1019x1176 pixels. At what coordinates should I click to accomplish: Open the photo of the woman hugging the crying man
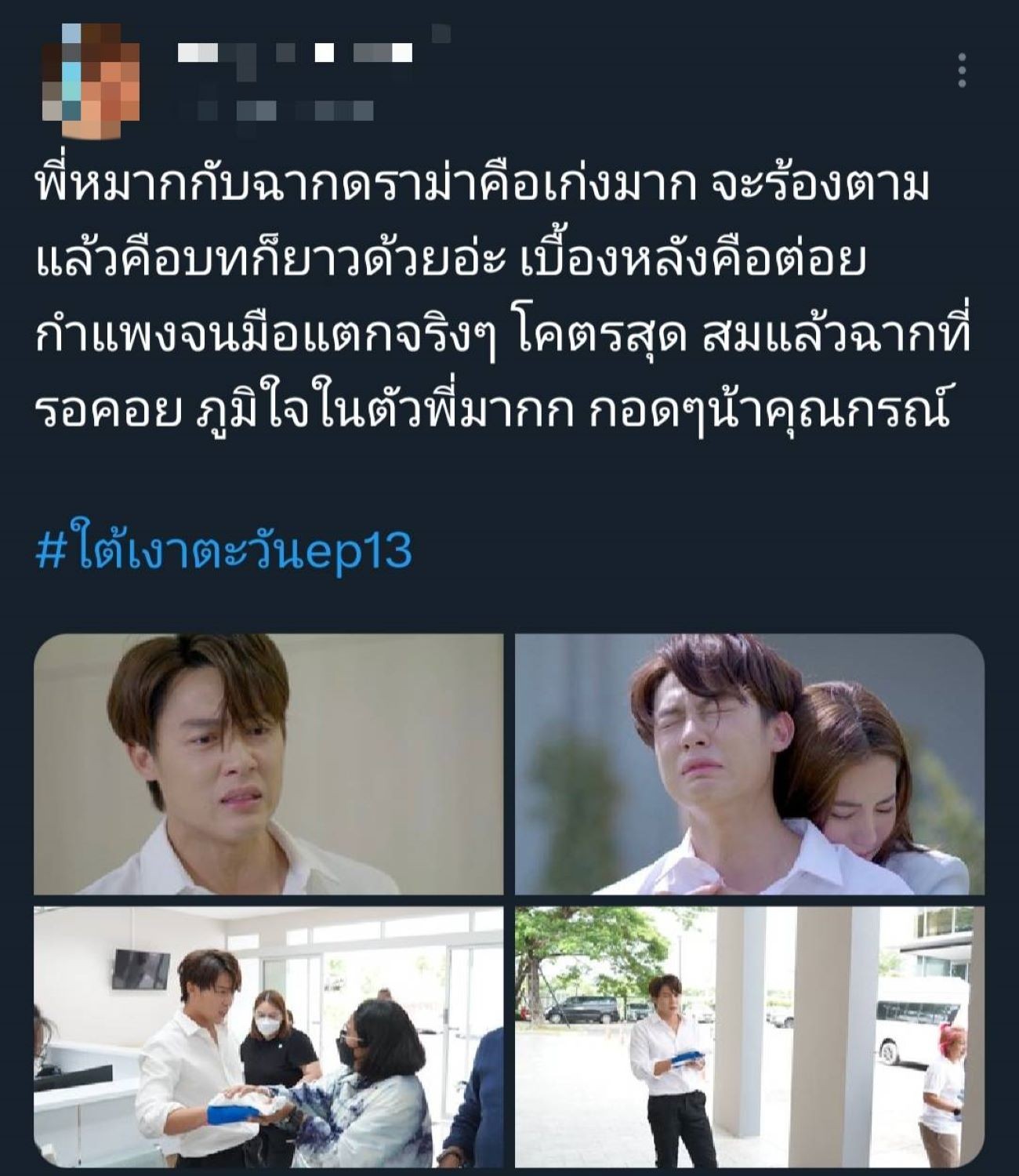coord(749,764)
